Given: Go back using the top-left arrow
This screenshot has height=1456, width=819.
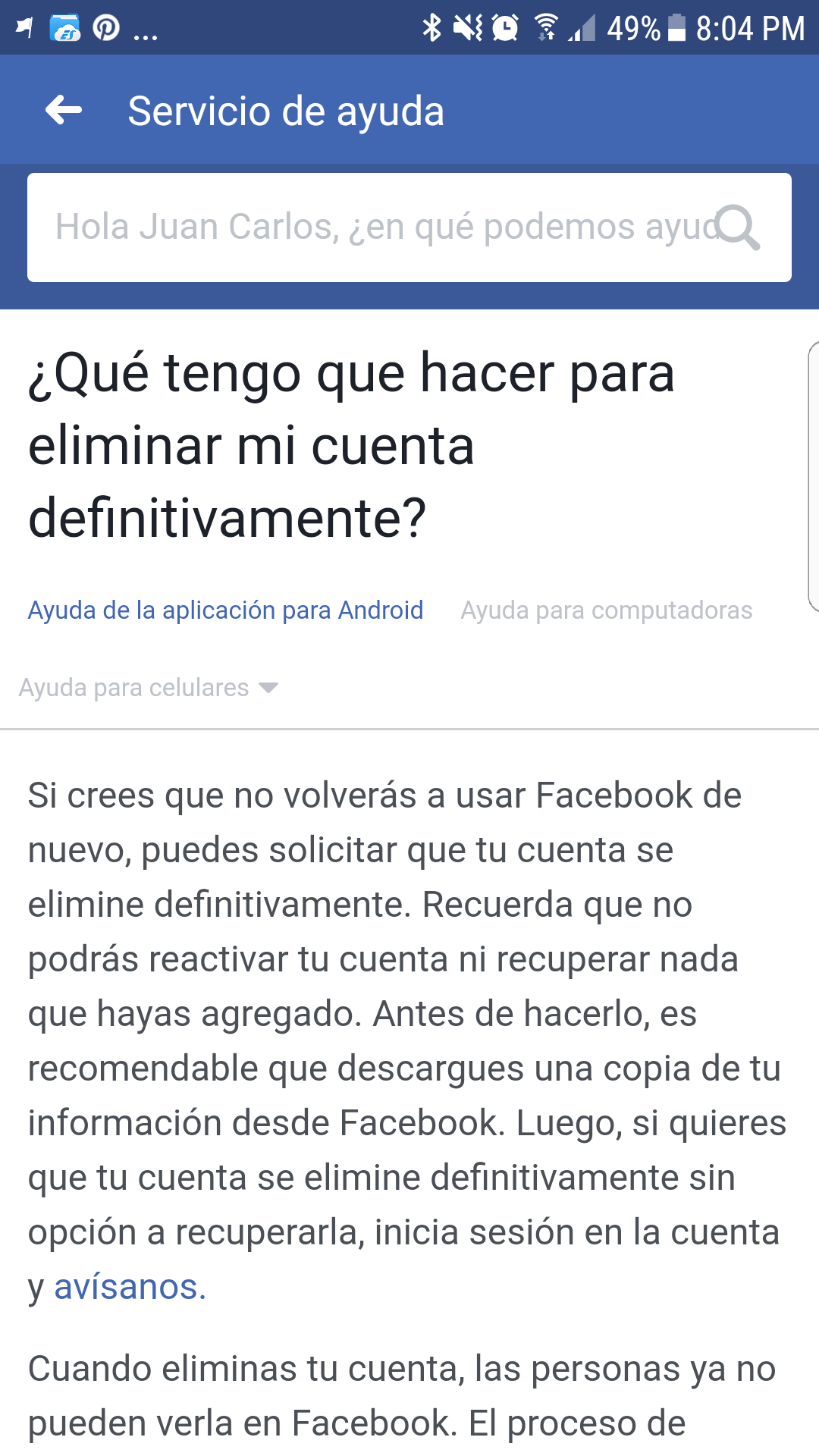Looking at the screenshot, I should click(x=64, y=111).
